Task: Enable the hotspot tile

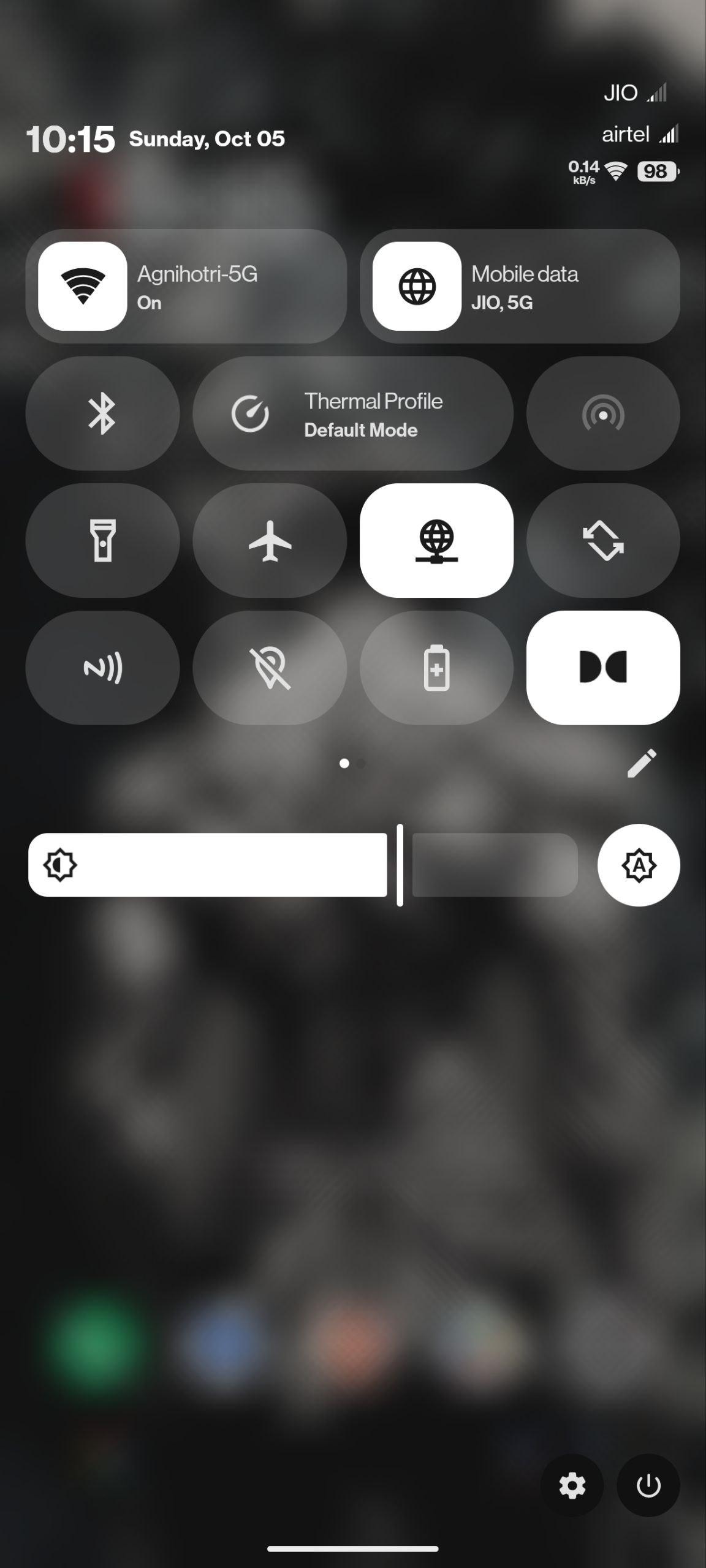Action: 603,413
